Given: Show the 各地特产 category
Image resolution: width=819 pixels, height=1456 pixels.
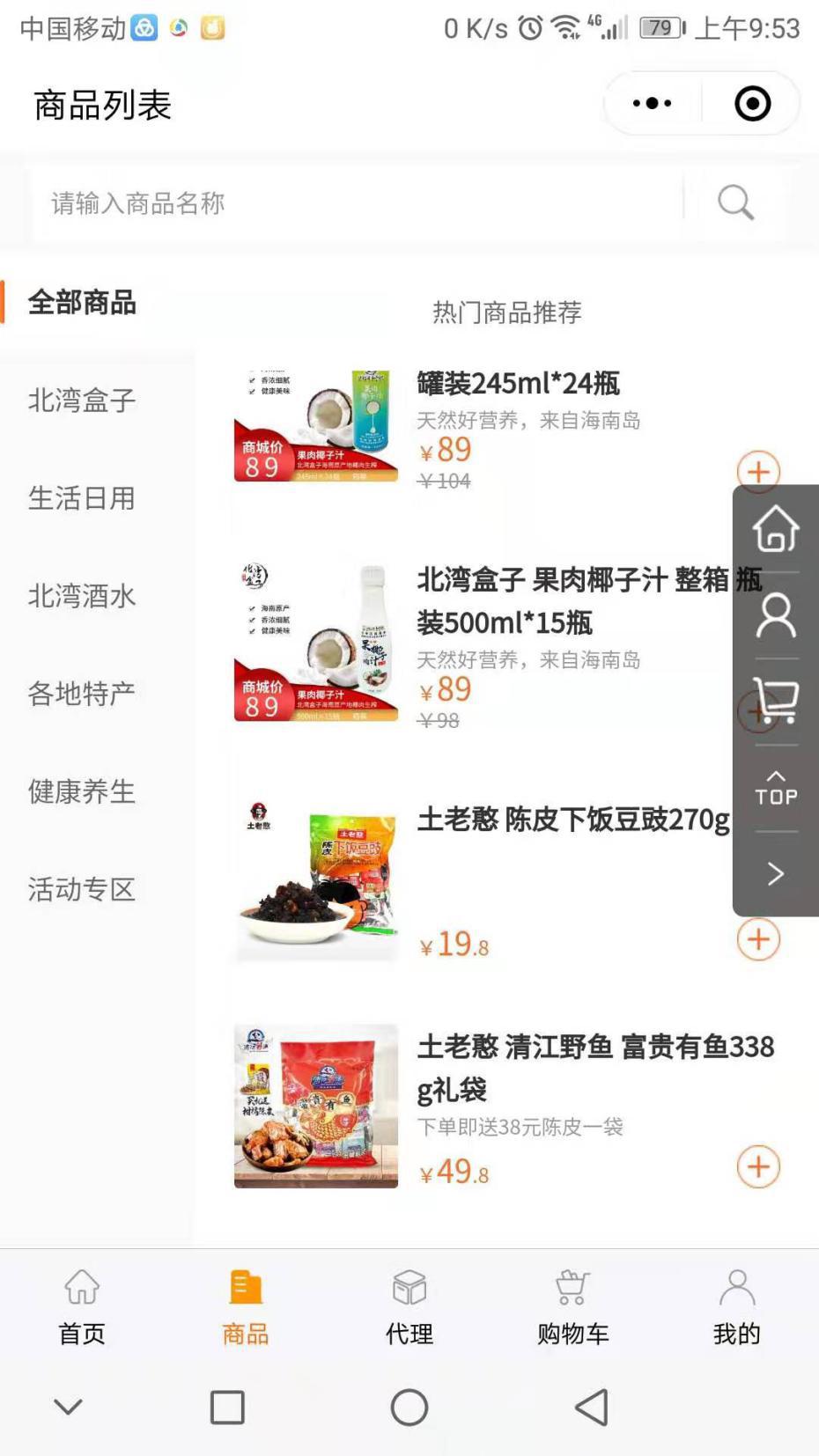Looking at the screenshot, I should pyautogui.click(x=82, y=694).
